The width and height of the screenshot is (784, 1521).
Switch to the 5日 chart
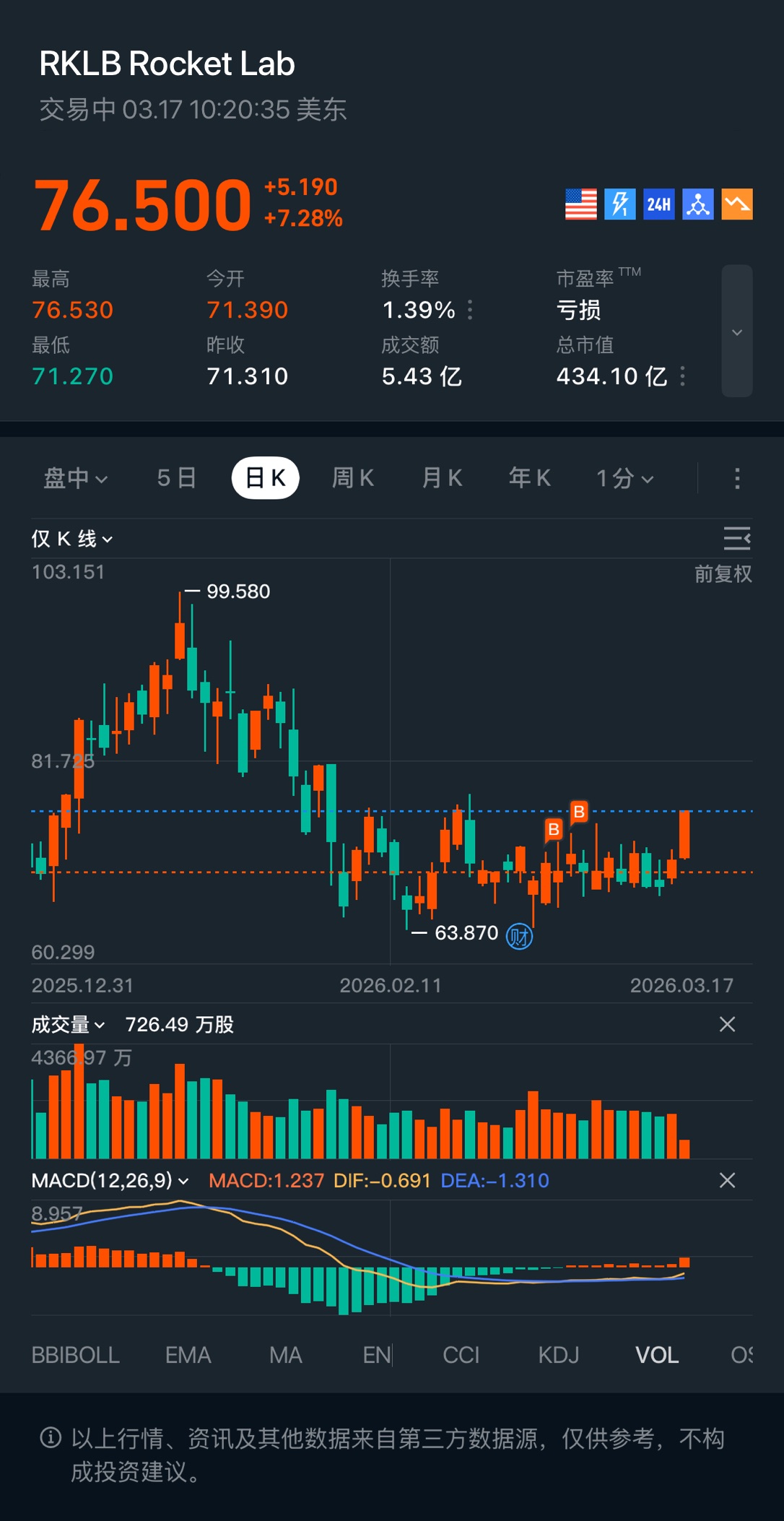click(x=177, y=478)
